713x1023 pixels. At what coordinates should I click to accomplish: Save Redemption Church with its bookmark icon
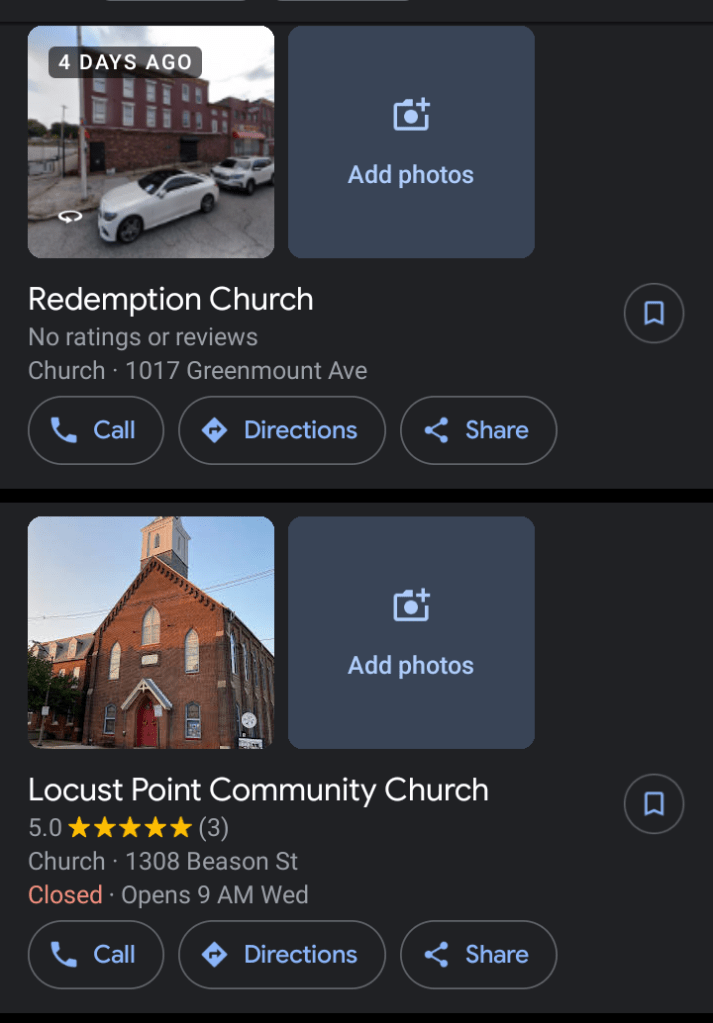(653, 314)
